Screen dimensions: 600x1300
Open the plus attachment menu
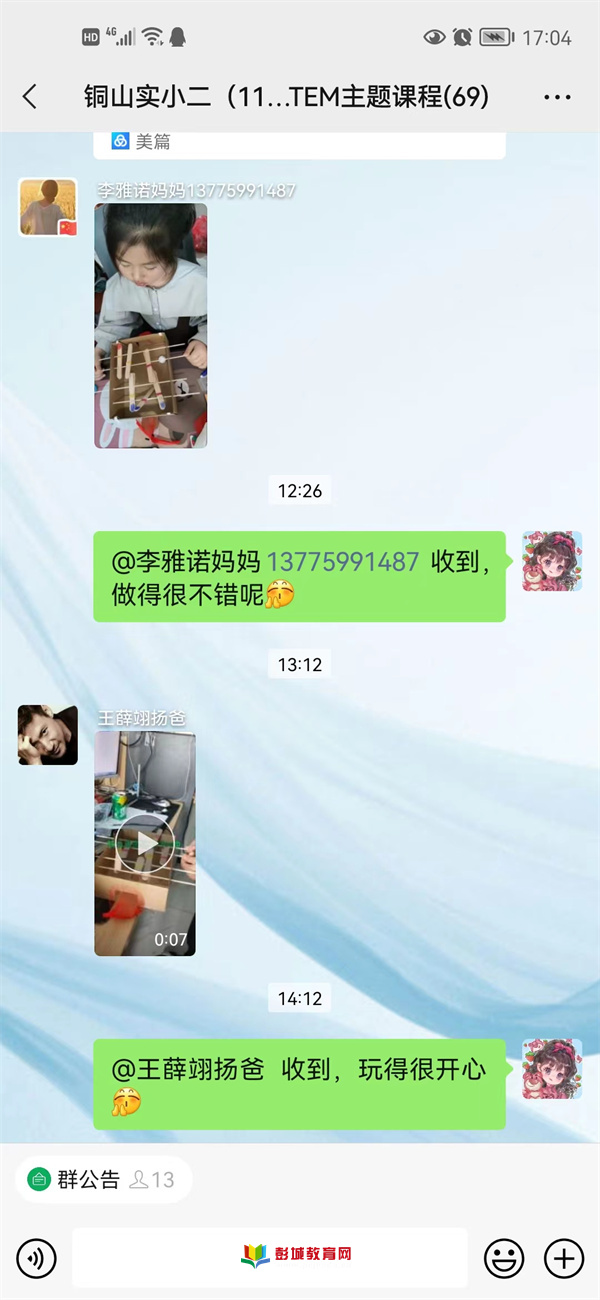pos(563,1257)
